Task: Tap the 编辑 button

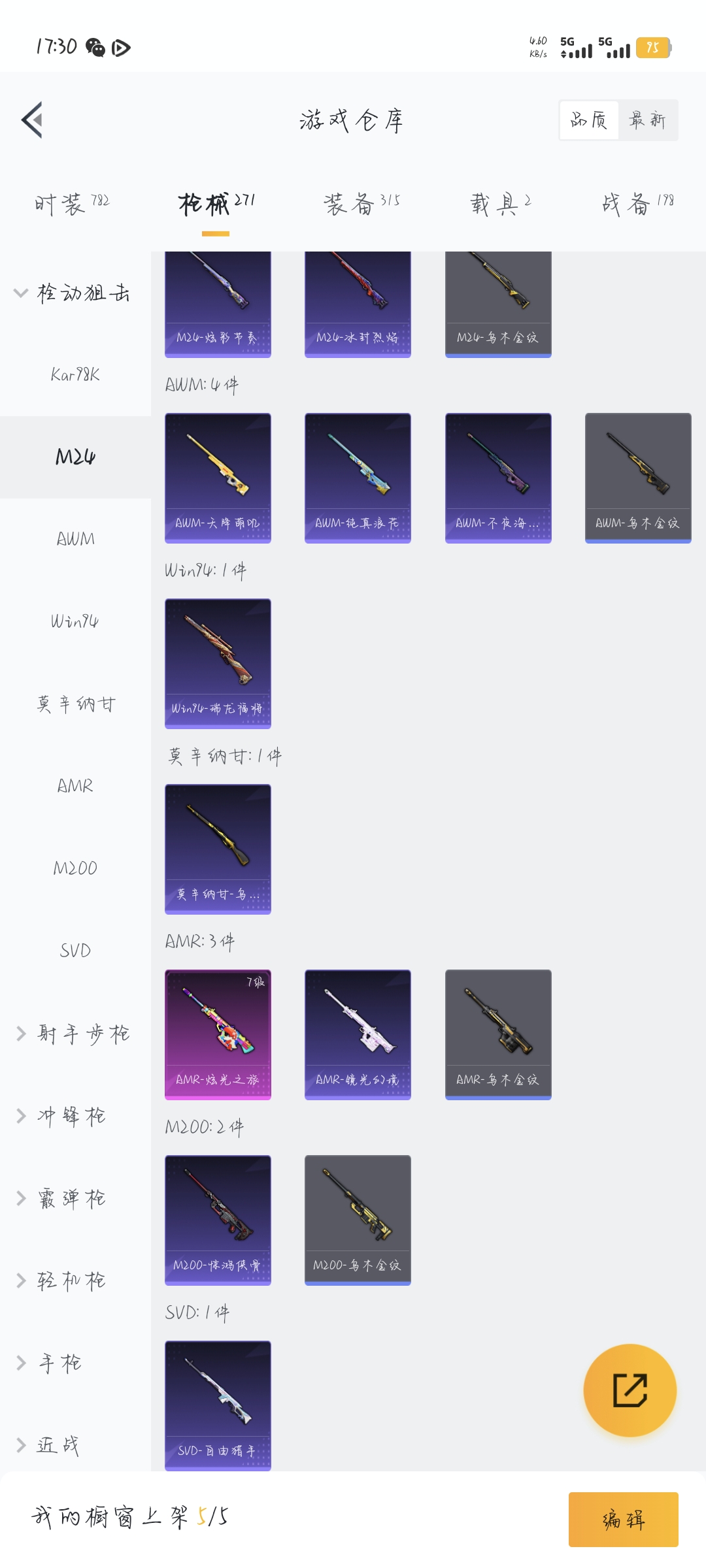Action: click(x=623, y=1519)
